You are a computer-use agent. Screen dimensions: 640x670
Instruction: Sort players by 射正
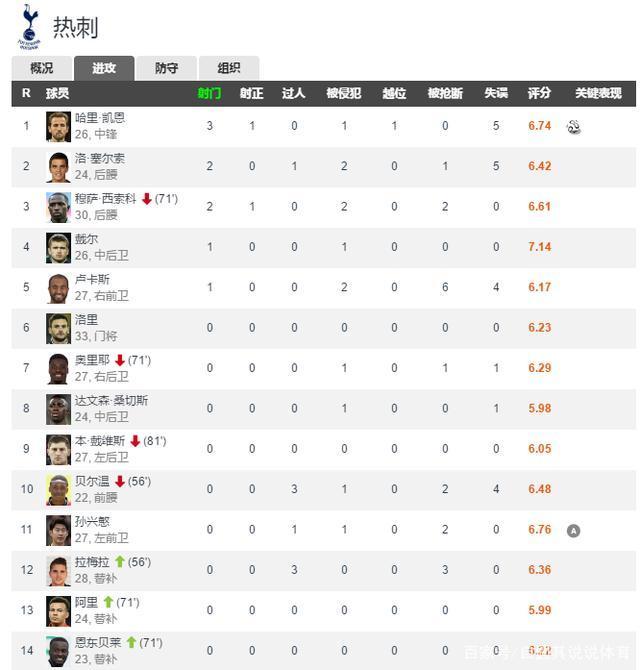pyautogui.click(x=252, y=93)
